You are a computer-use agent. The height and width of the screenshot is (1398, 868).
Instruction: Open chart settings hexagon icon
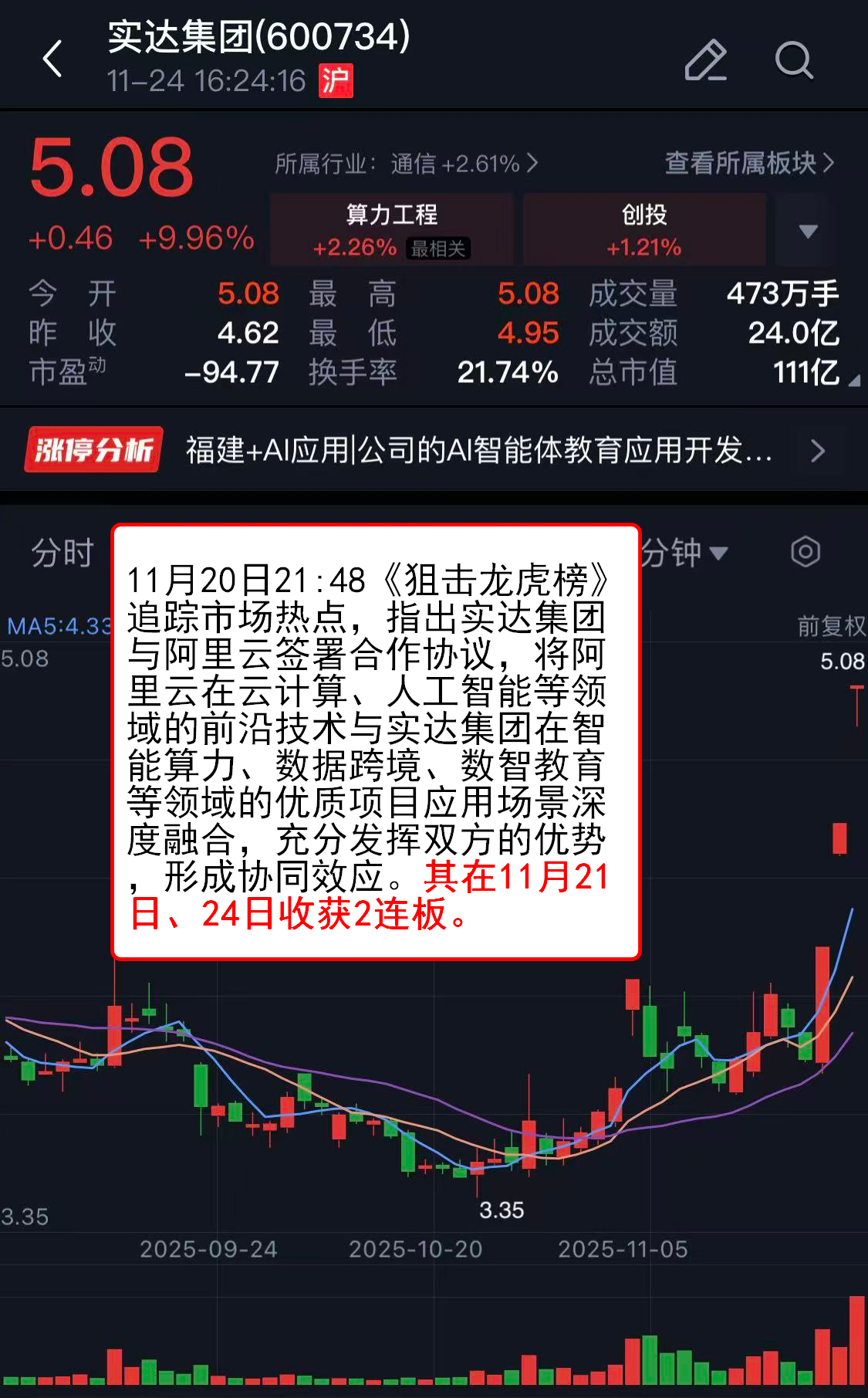pos(805,552)
